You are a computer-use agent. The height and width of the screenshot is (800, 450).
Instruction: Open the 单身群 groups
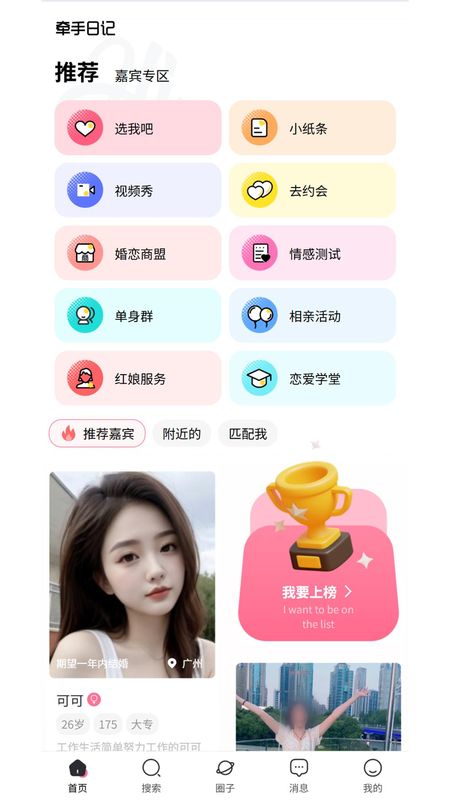(x=138, y=315)
